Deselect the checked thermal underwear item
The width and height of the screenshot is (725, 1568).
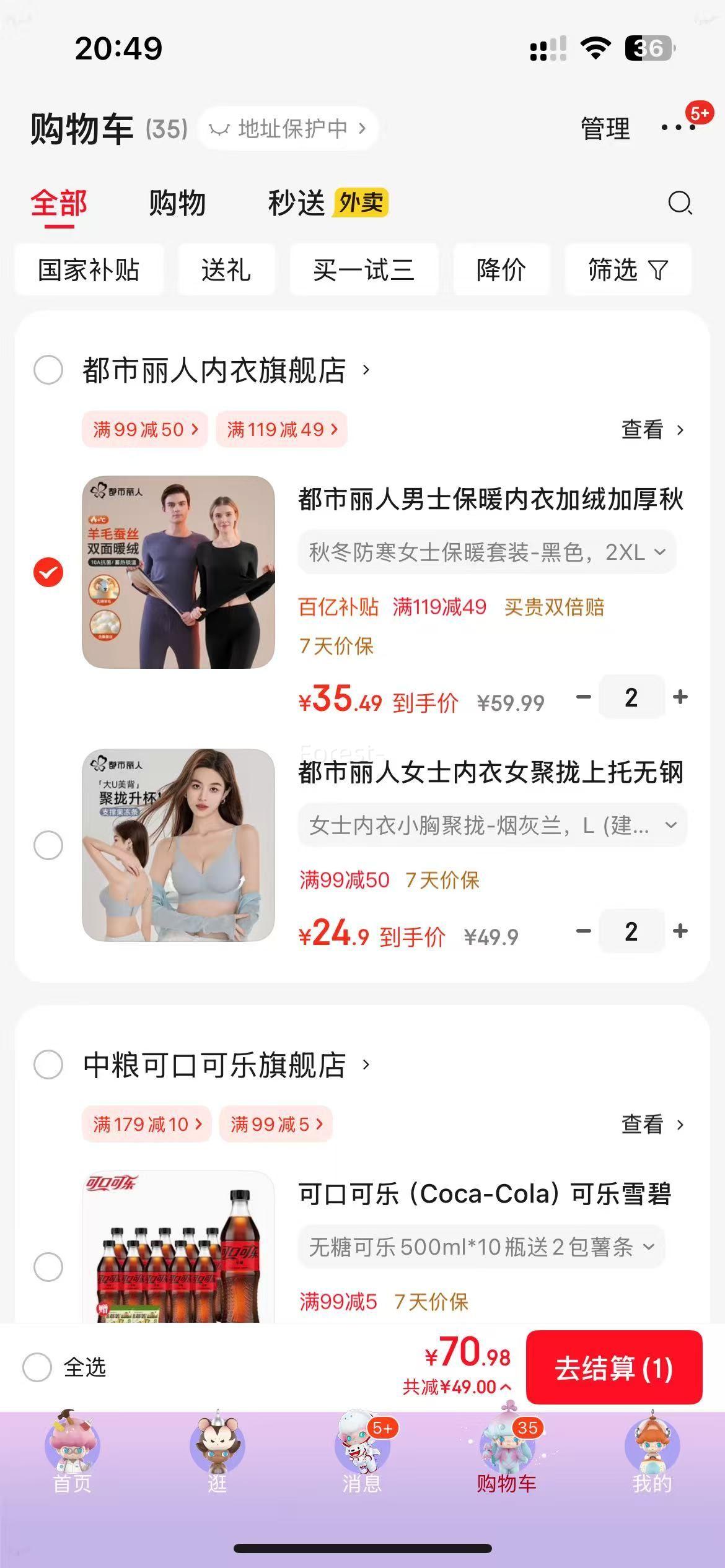(x=47, y=573)
